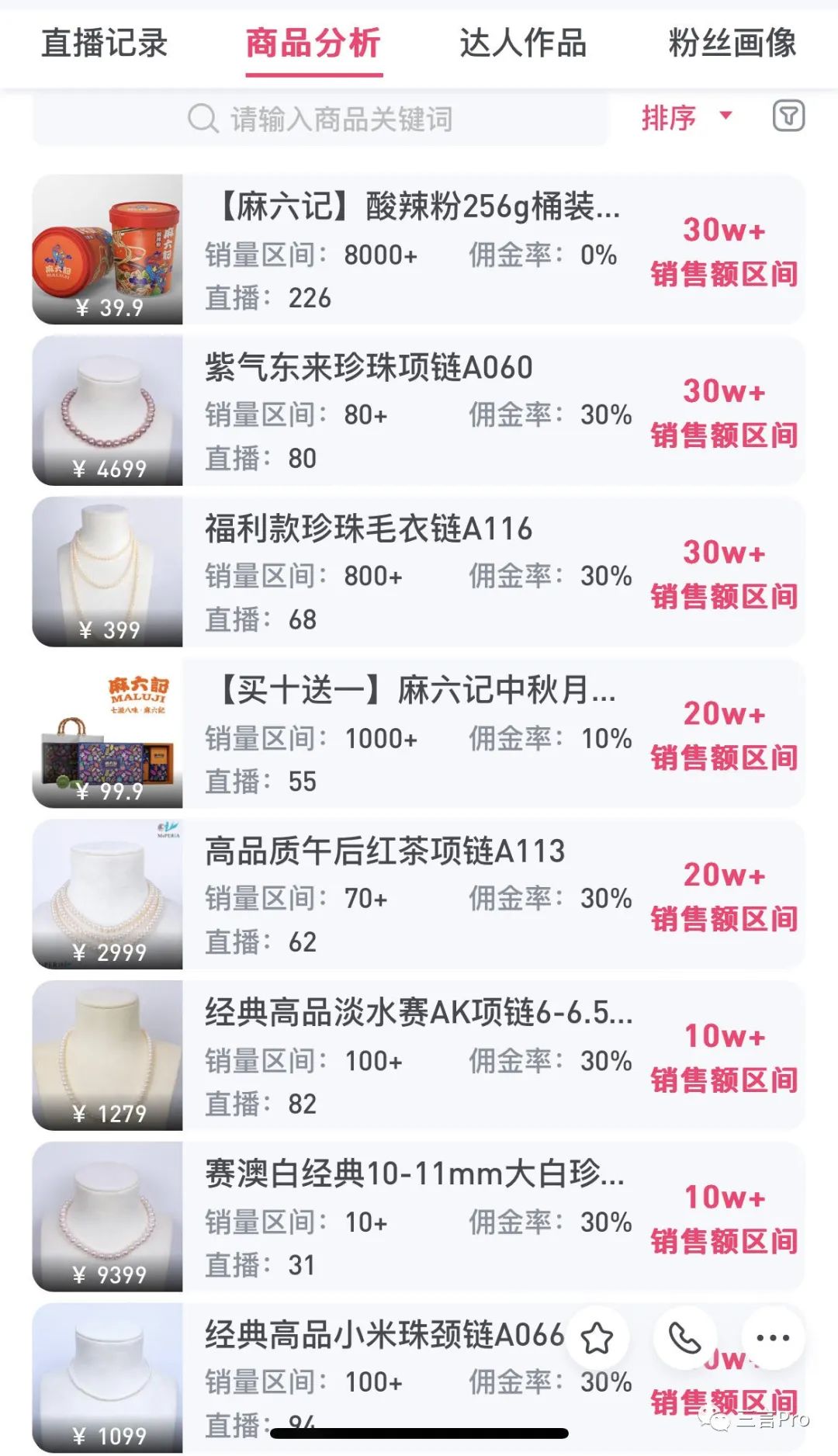Image resolution: width=838 pixels, height=1456 pixels.
Task: Switch to the 直播记录 tab
Action: (104, 43)
